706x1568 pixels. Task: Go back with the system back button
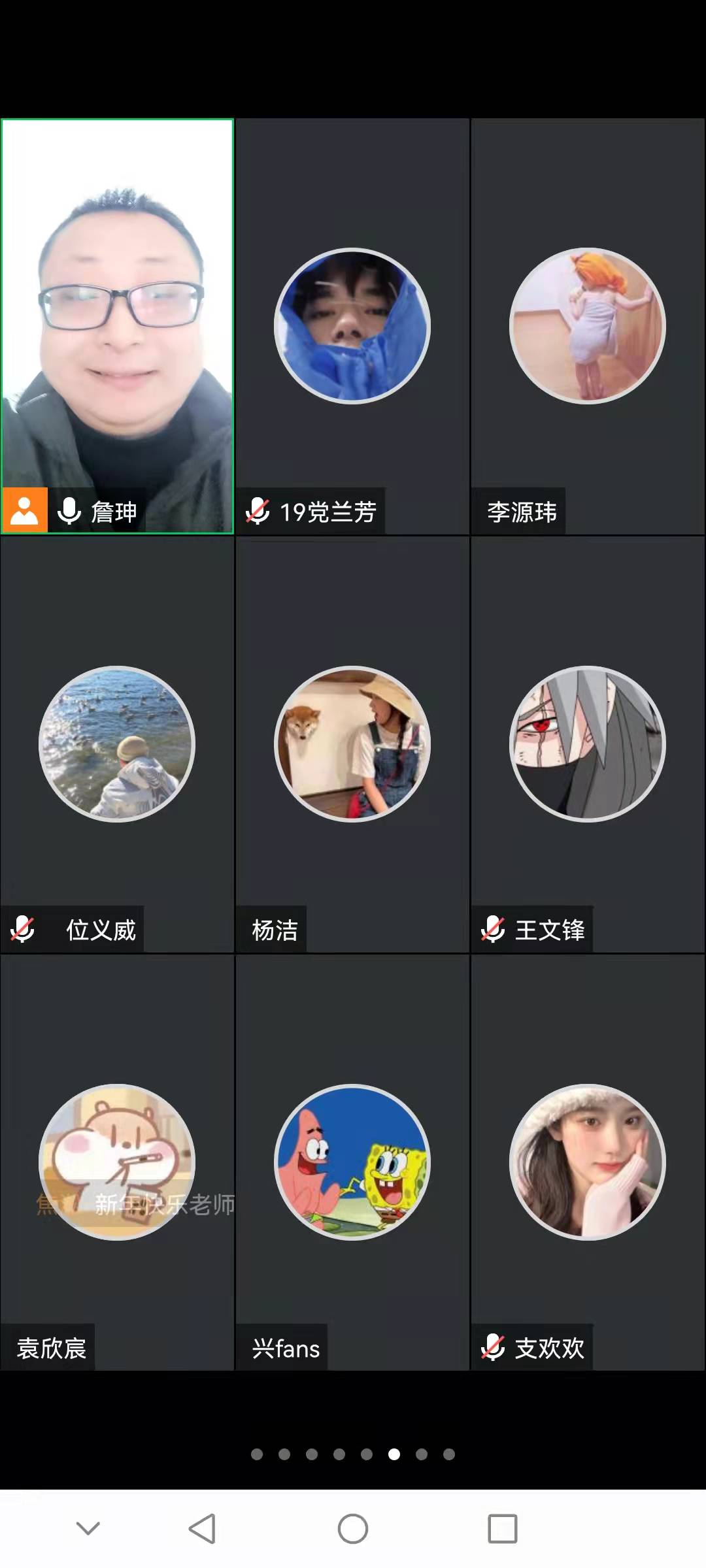click(x=202, y=1528)
